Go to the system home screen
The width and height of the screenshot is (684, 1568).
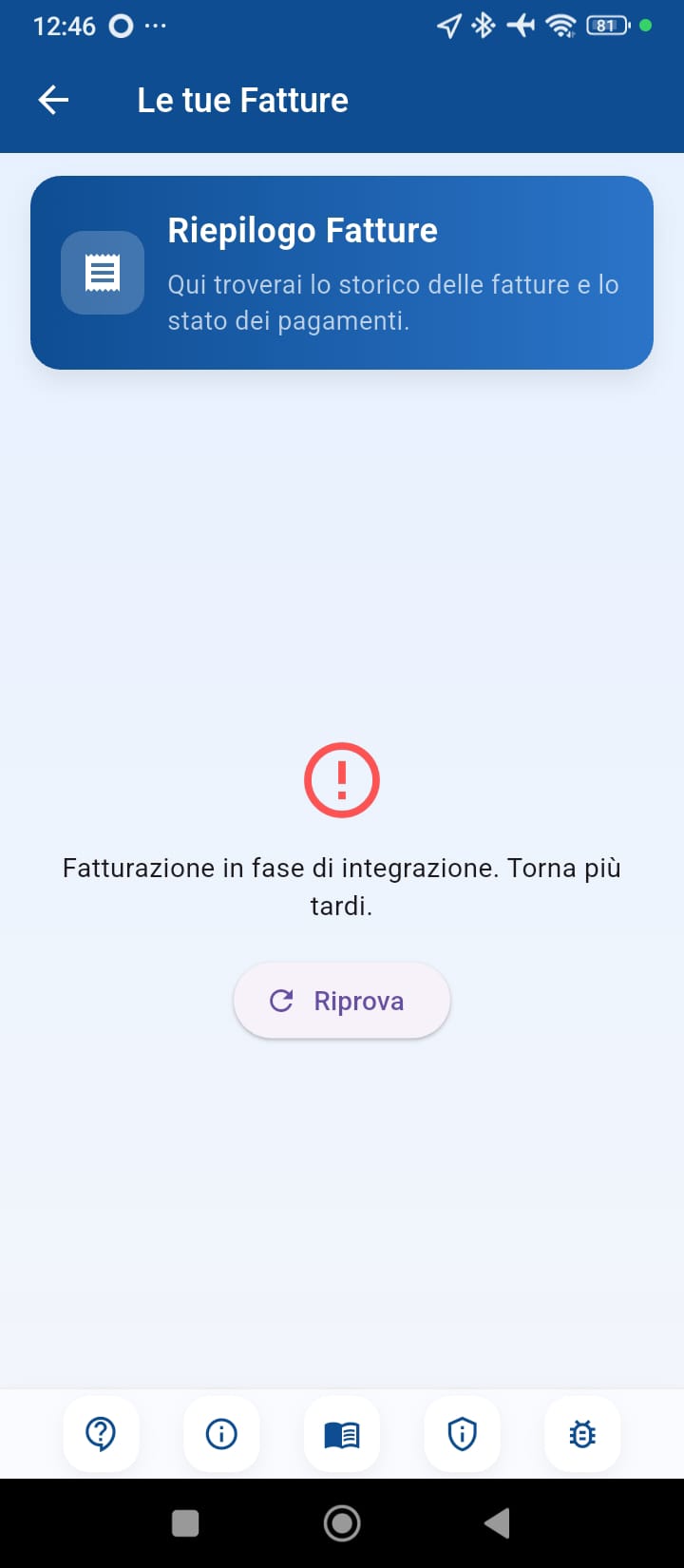pos(342,1523)
